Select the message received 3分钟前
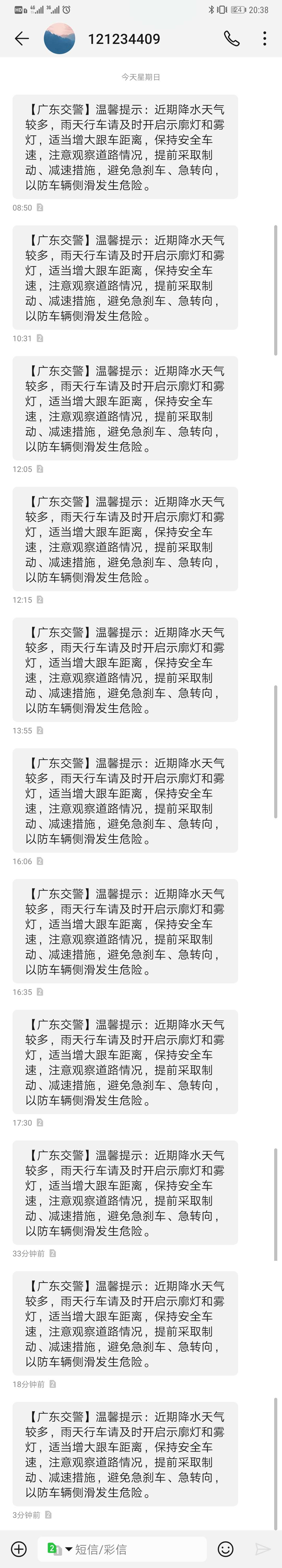Image resolution: width=282 pixels, height=1568 pixels. [x=125, y=1454]
